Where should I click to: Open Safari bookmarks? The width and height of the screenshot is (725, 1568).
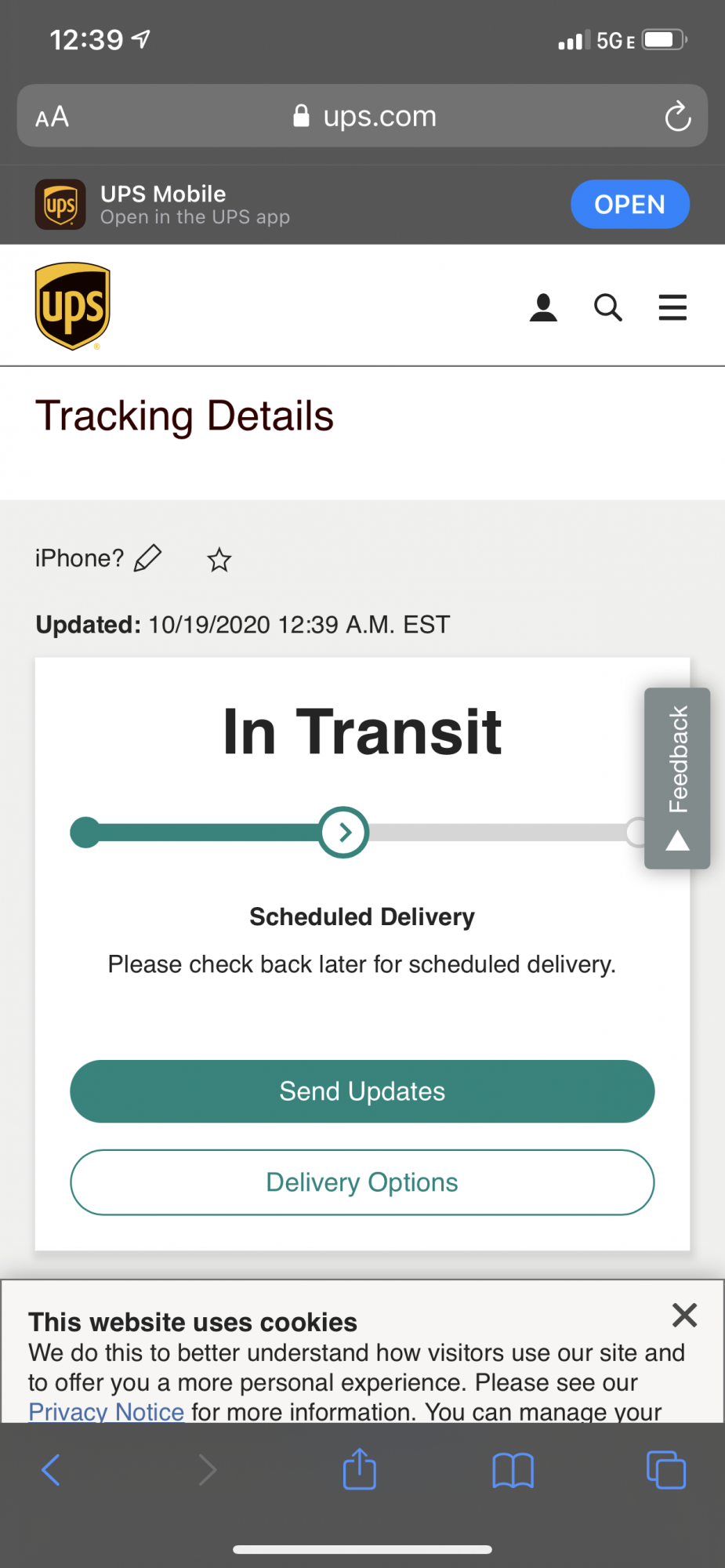(513, 1470)
